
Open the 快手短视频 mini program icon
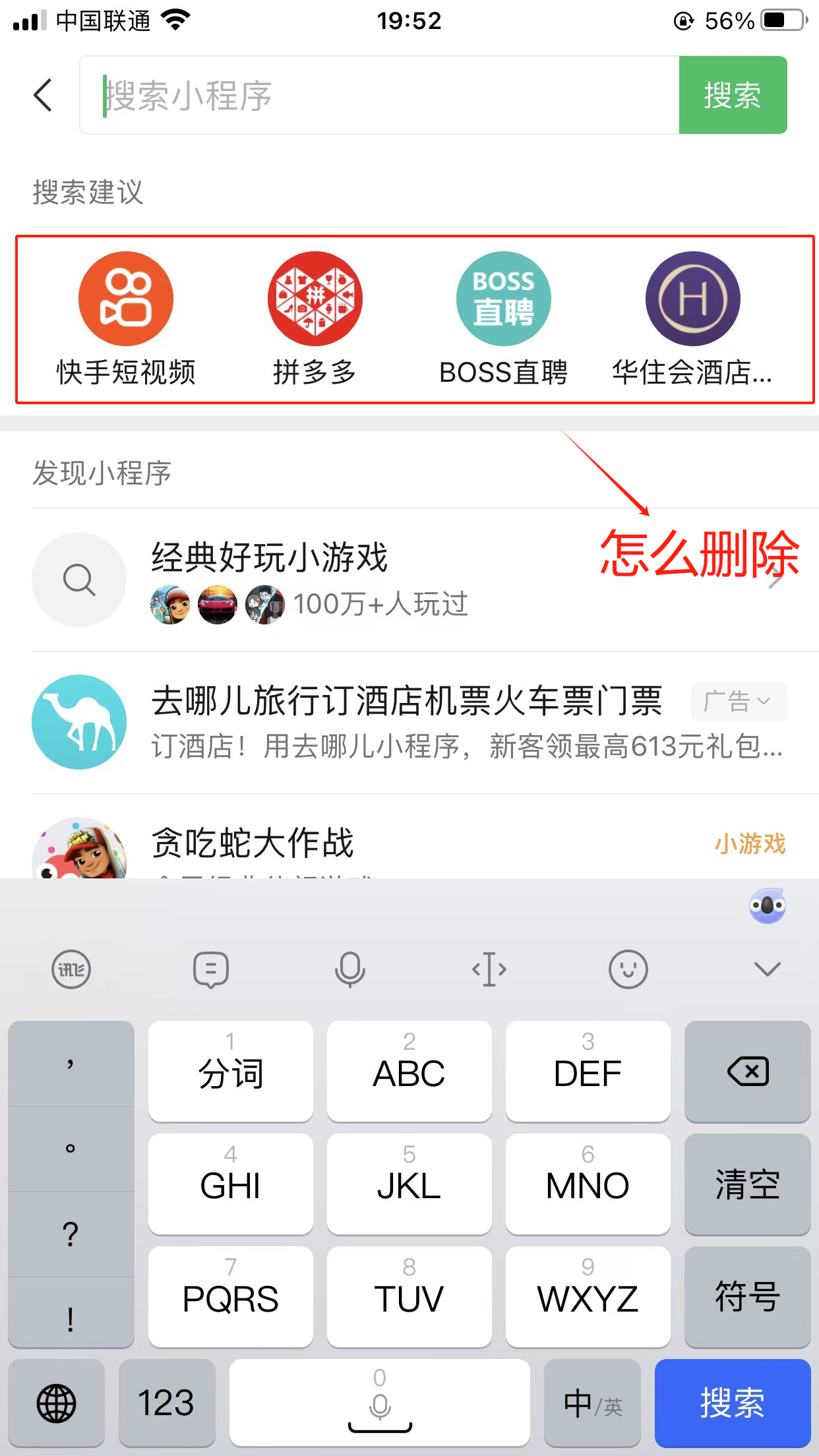point(126,298)
